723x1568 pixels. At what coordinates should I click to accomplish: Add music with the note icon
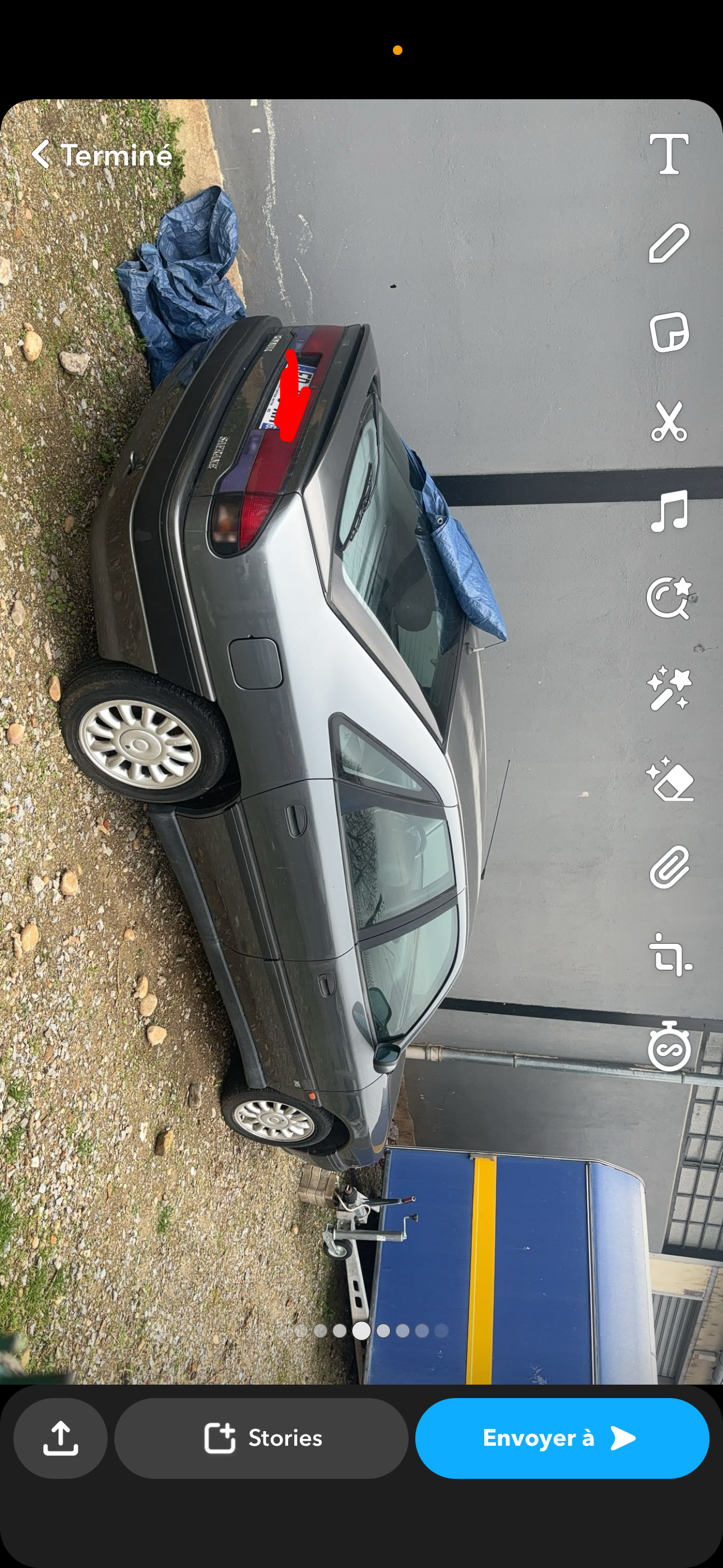tap(668, 510)
